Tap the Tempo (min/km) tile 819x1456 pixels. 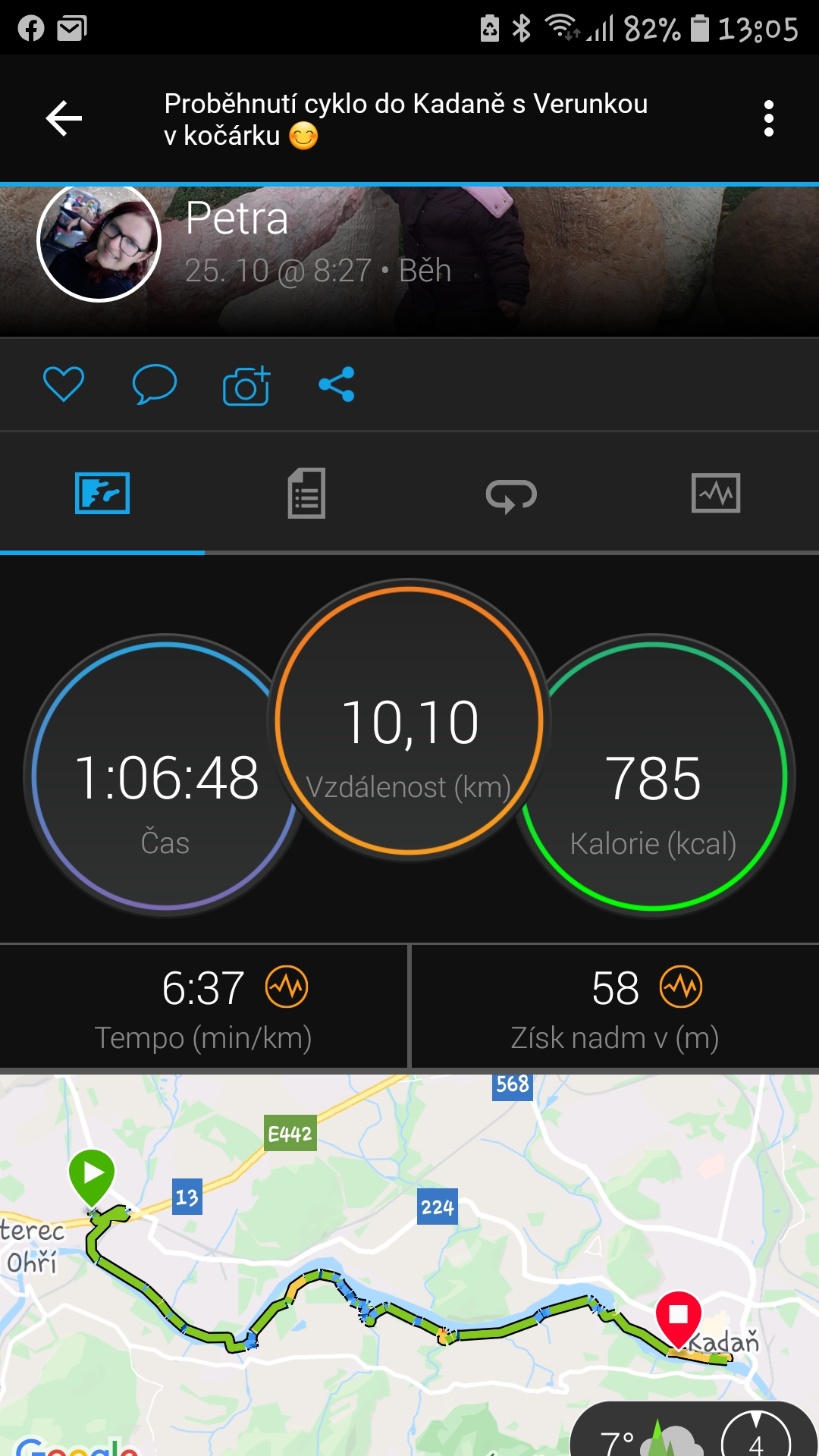pyautogui.click(x=203, y=1007)
